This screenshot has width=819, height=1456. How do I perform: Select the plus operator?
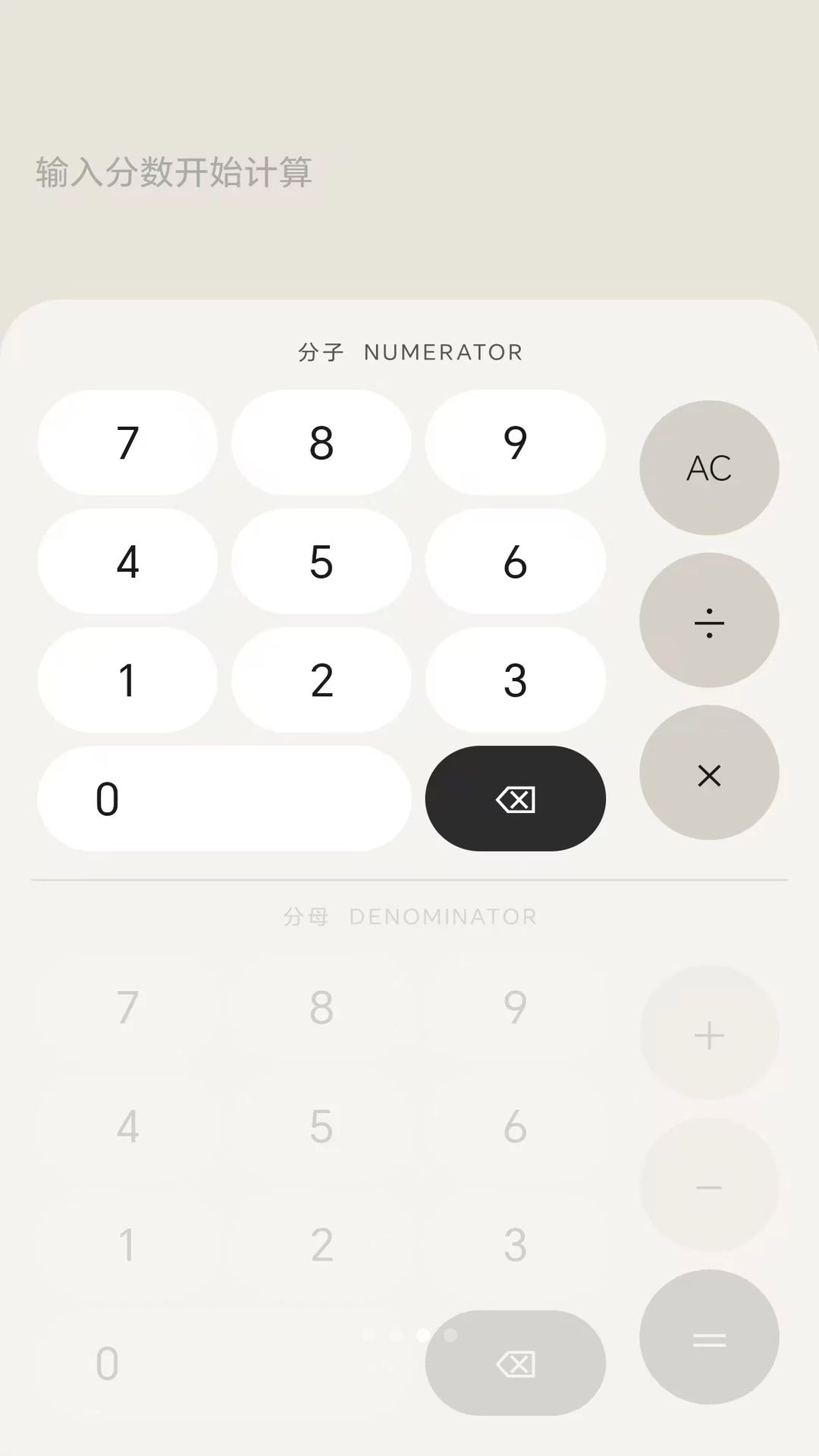pyautogui.click(x=709, y=1033)
